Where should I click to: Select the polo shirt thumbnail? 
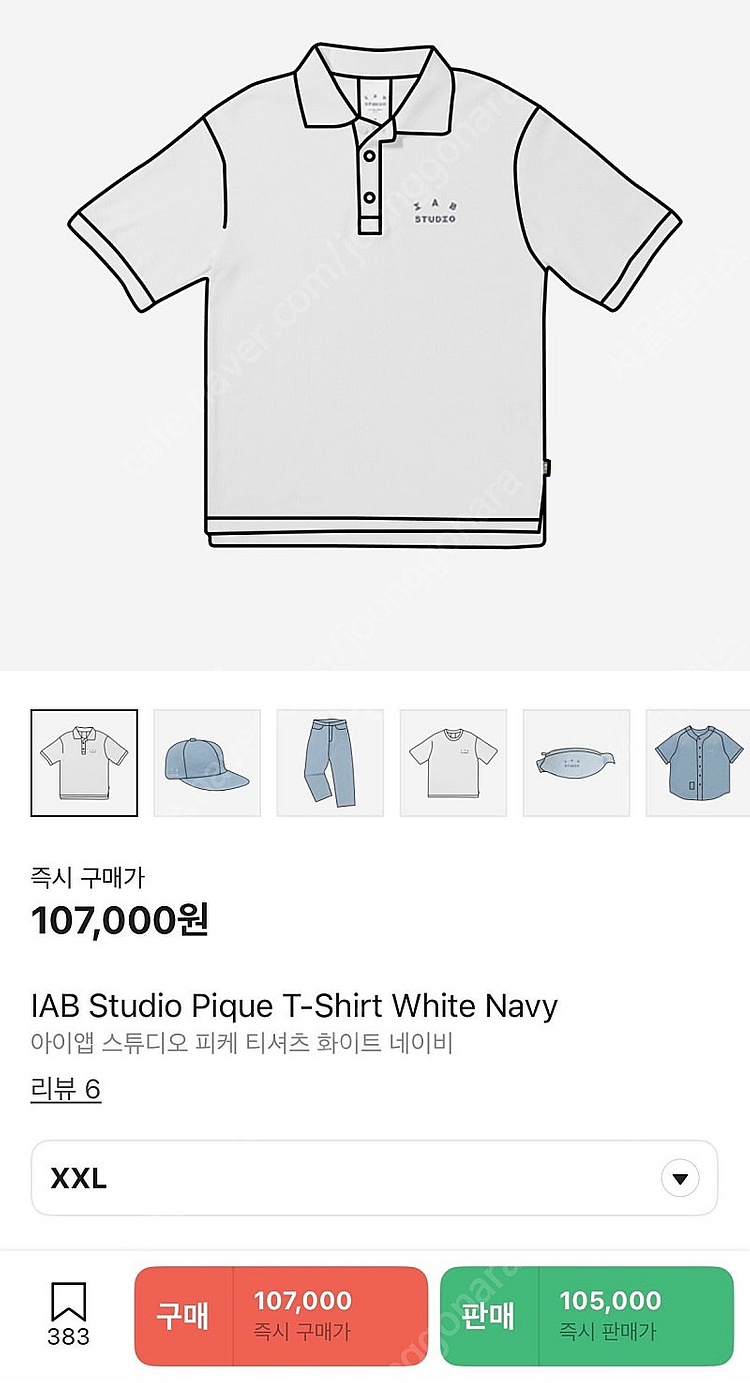(x=84, y=763)
